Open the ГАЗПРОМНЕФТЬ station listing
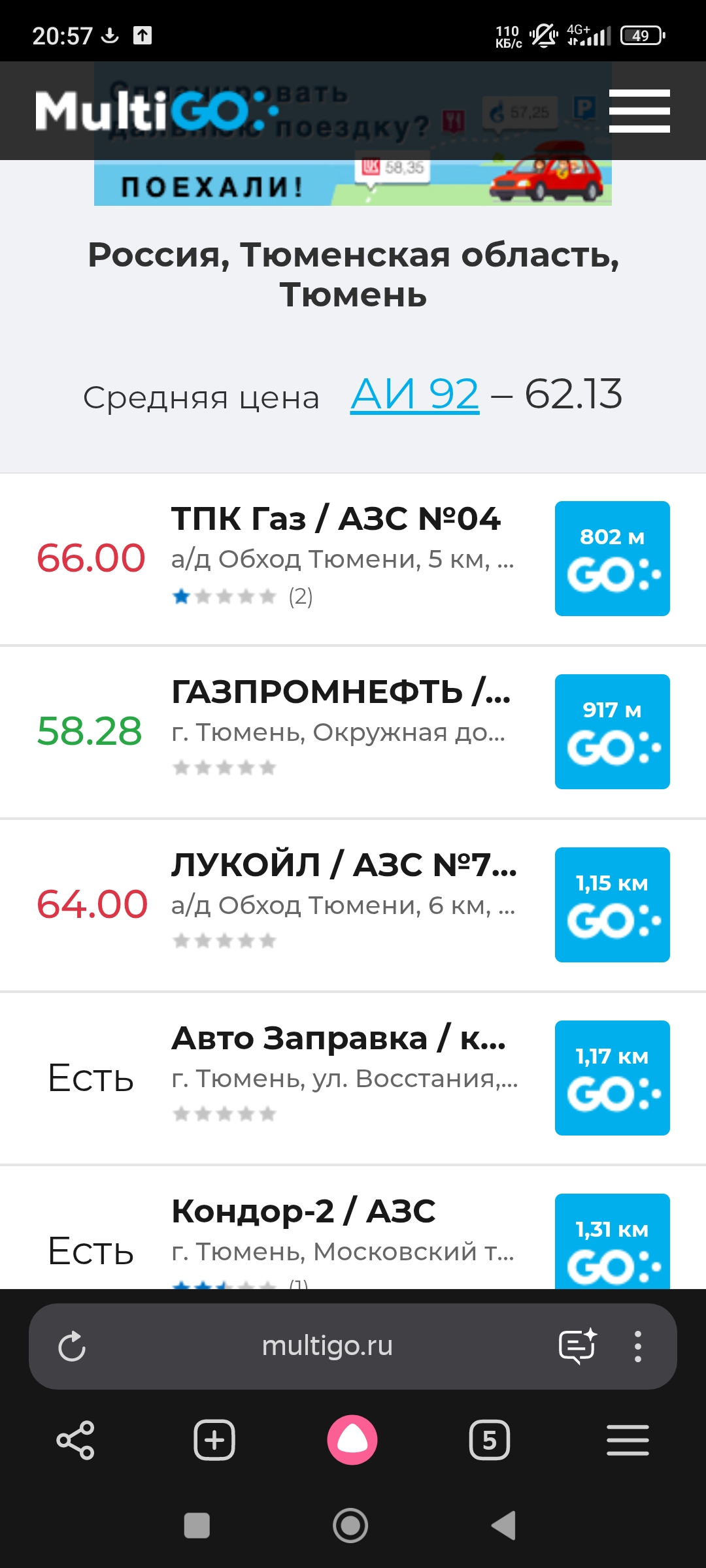 coord(341,692)
